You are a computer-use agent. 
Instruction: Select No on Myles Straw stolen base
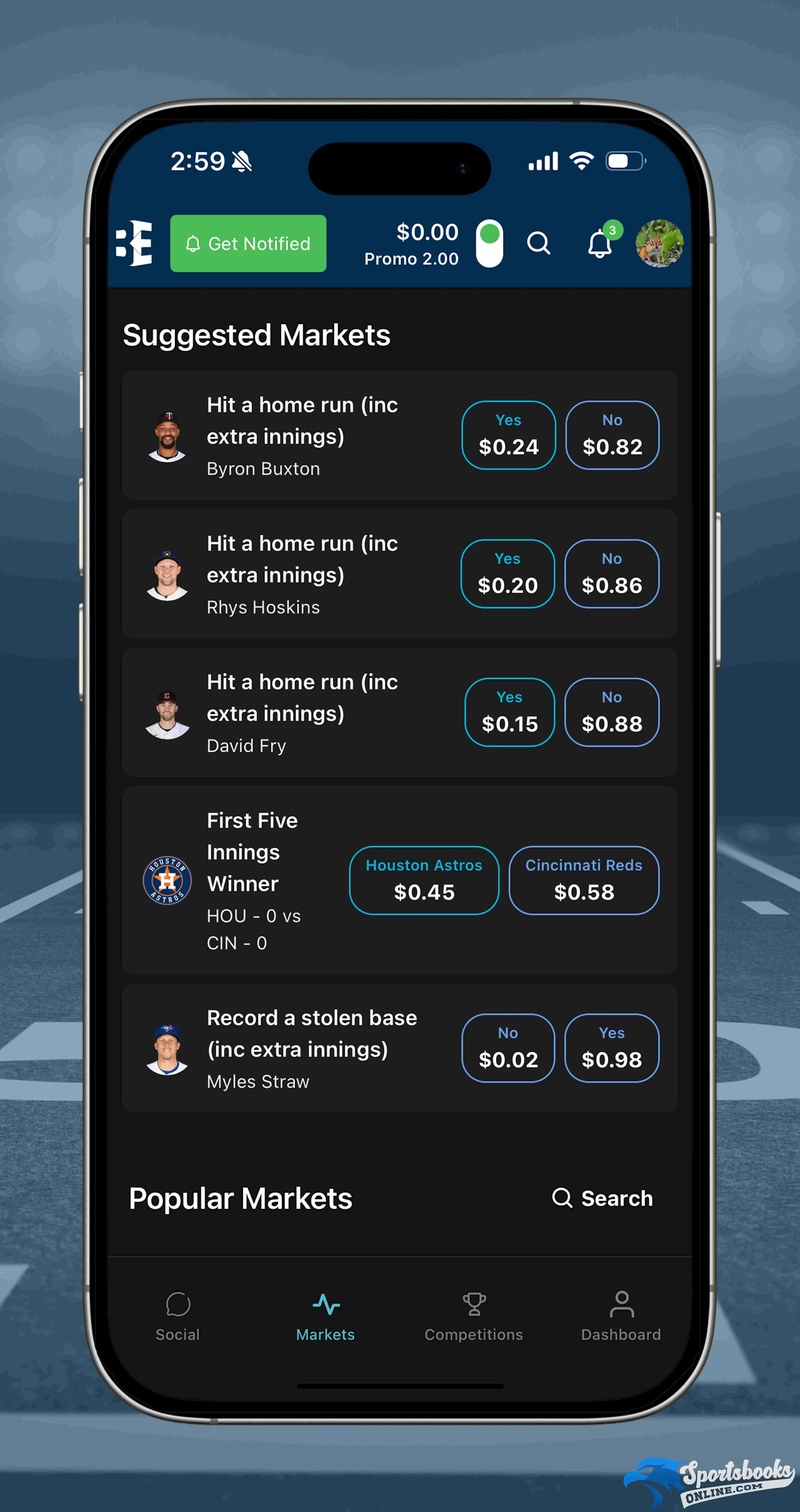coord(508,1047)
